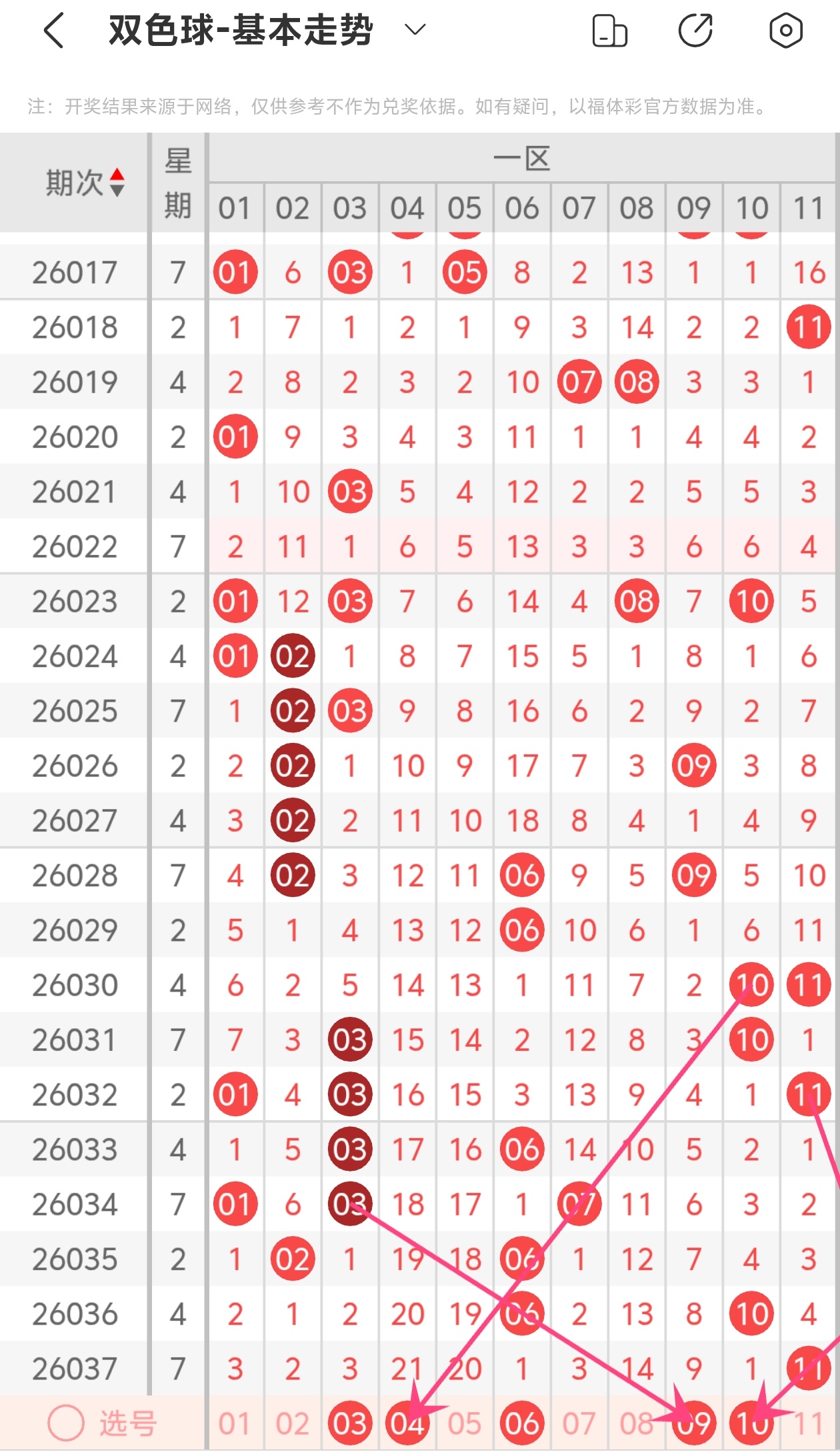Select number 01 in the 选号 row
This screenshot has height=1456, width=840.
coord(235,1424)
